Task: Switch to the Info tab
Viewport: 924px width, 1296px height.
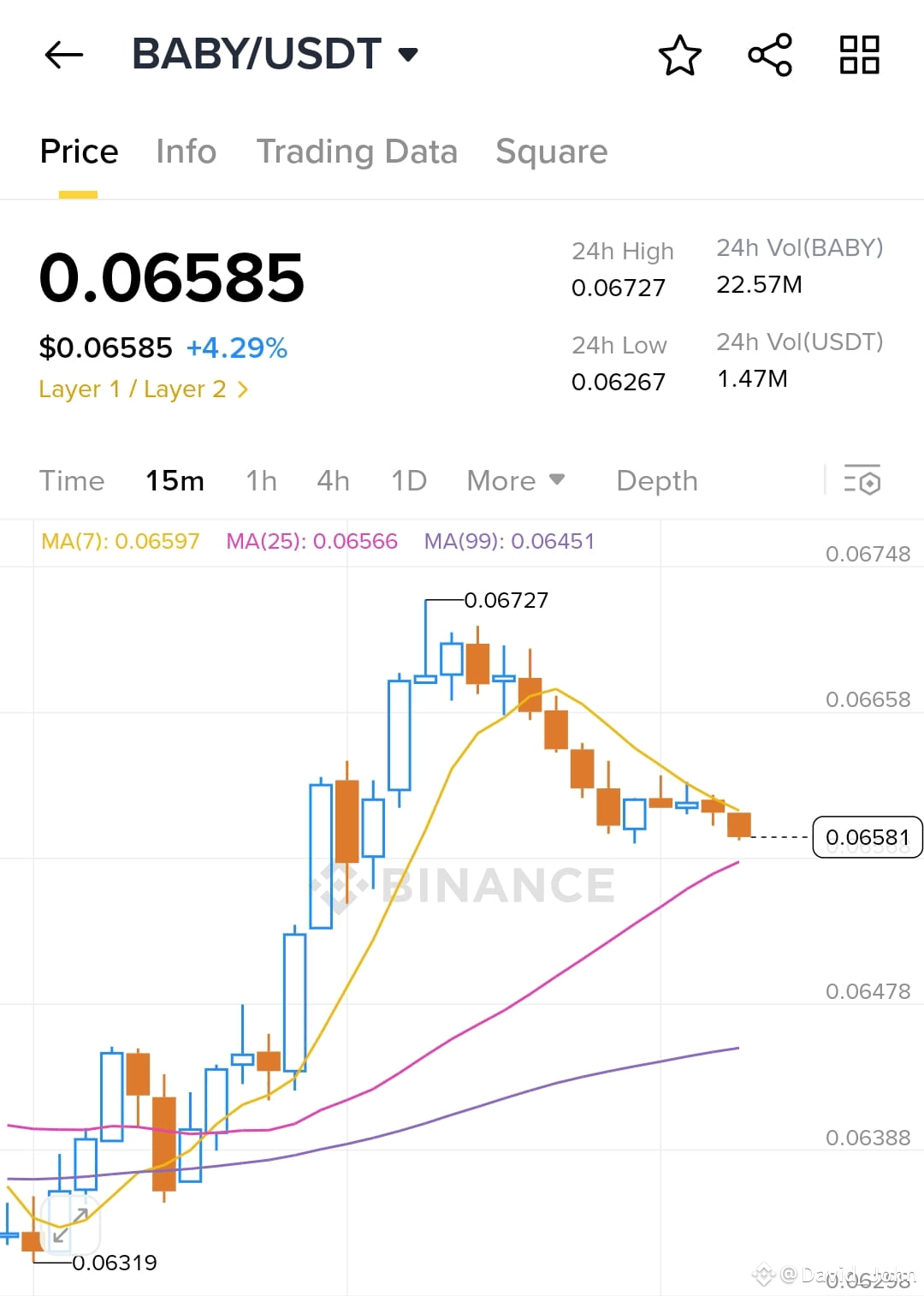Action: click(185, 152)
